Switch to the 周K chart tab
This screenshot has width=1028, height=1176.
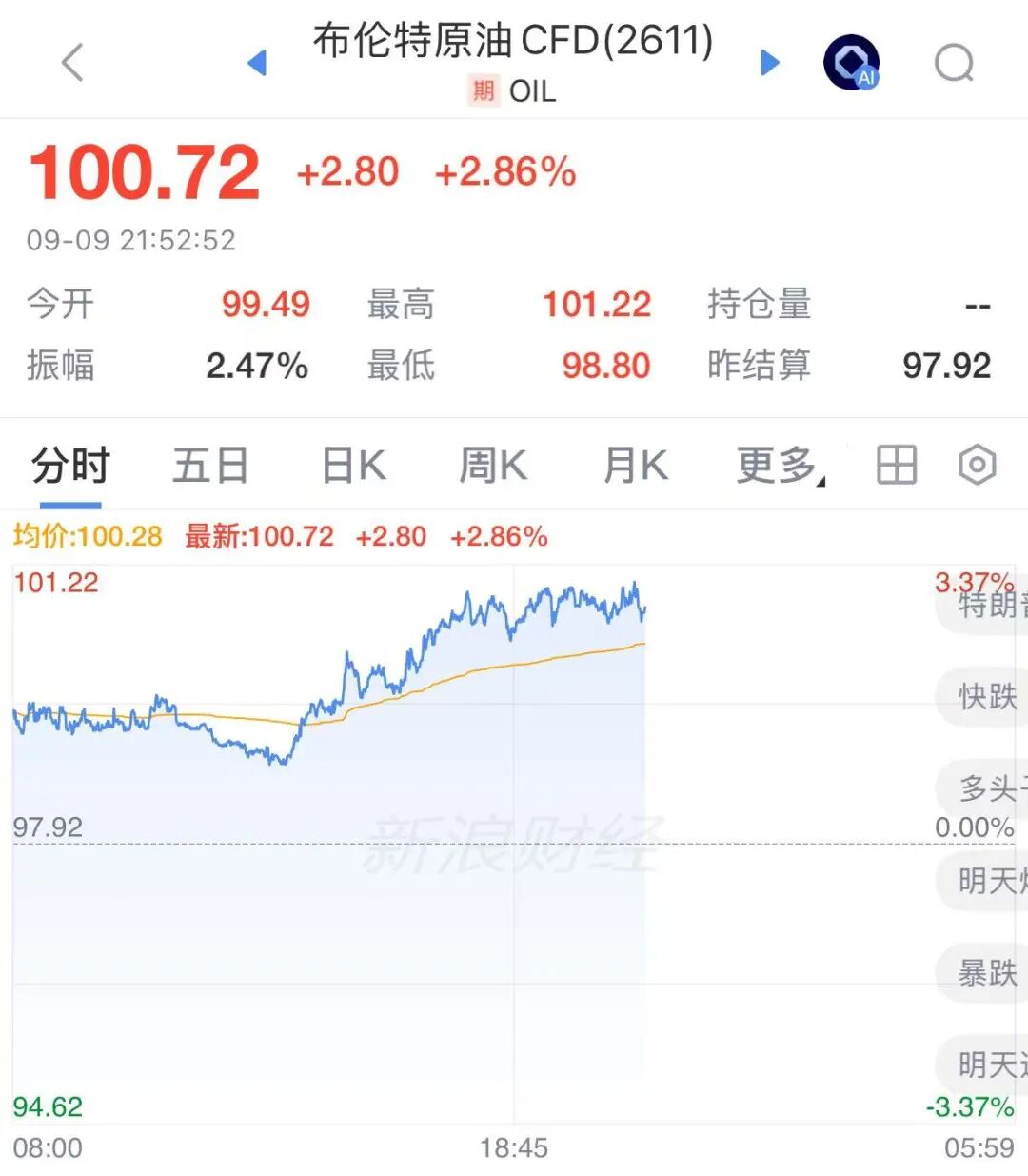[493, 466]
